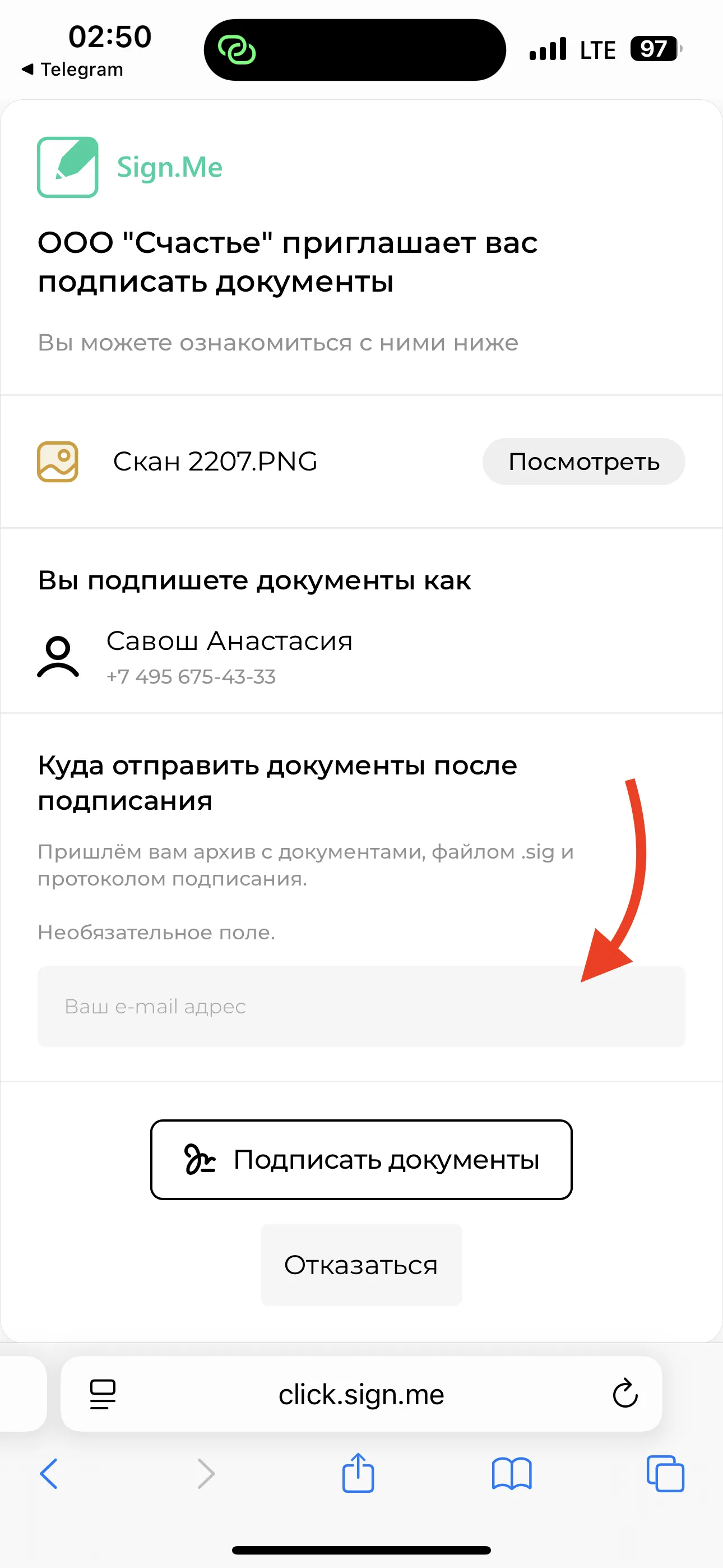Tap the click.sign.me address bar
Viewport: 723px width, 1568px height.
[361, 1394]
